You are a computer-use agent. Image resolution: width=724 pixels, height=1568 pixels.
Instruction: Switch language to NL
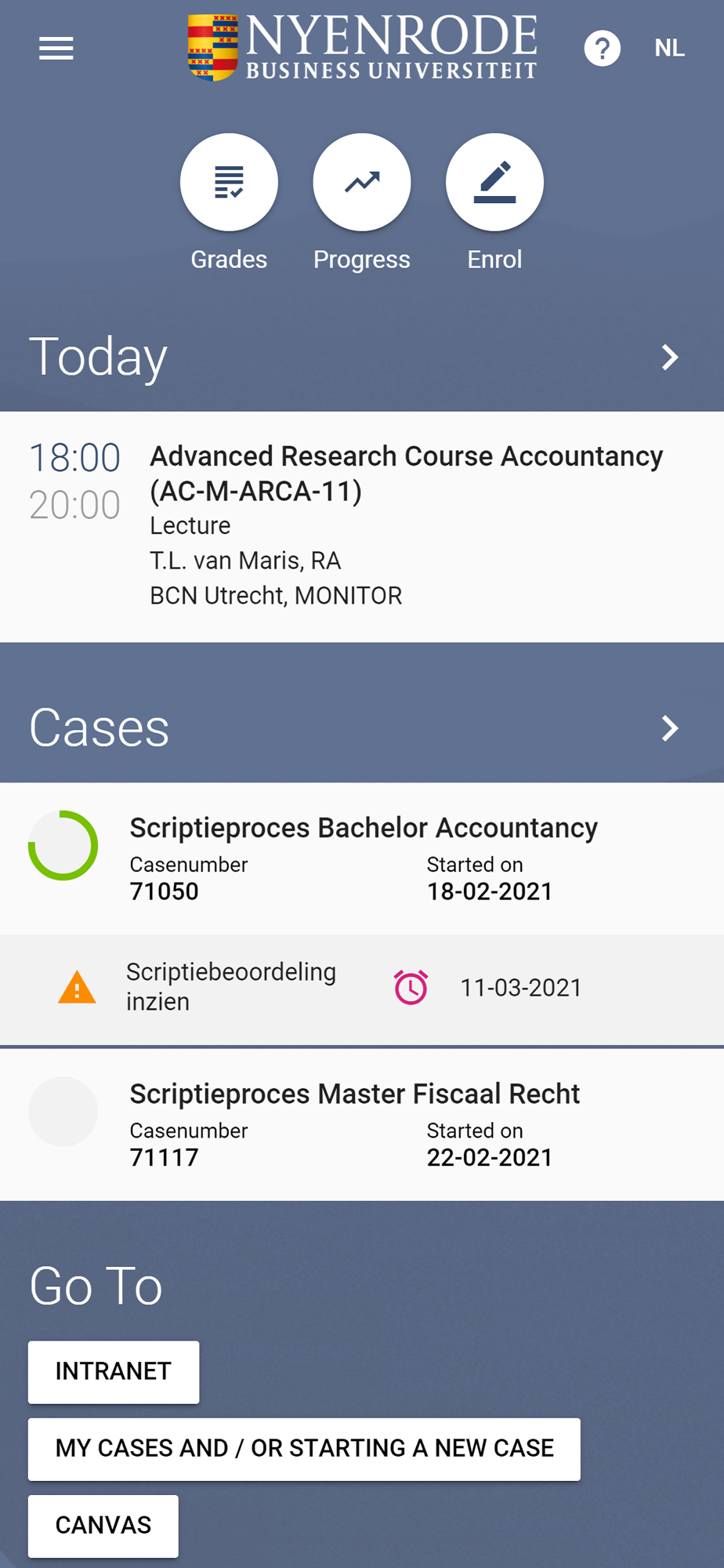pyautogui.click(x=670, y=49)
